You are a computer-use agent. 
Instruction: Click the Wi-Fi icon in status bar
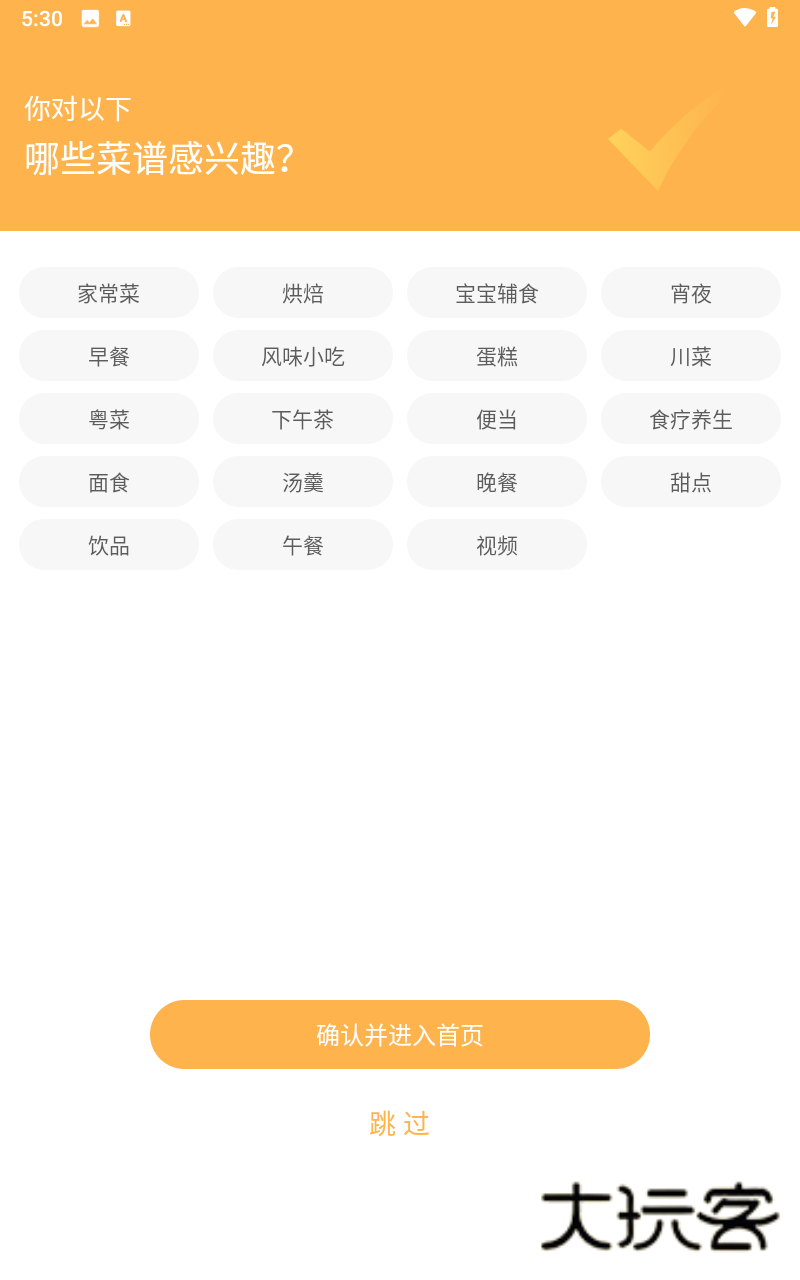[x=743, y=17]
